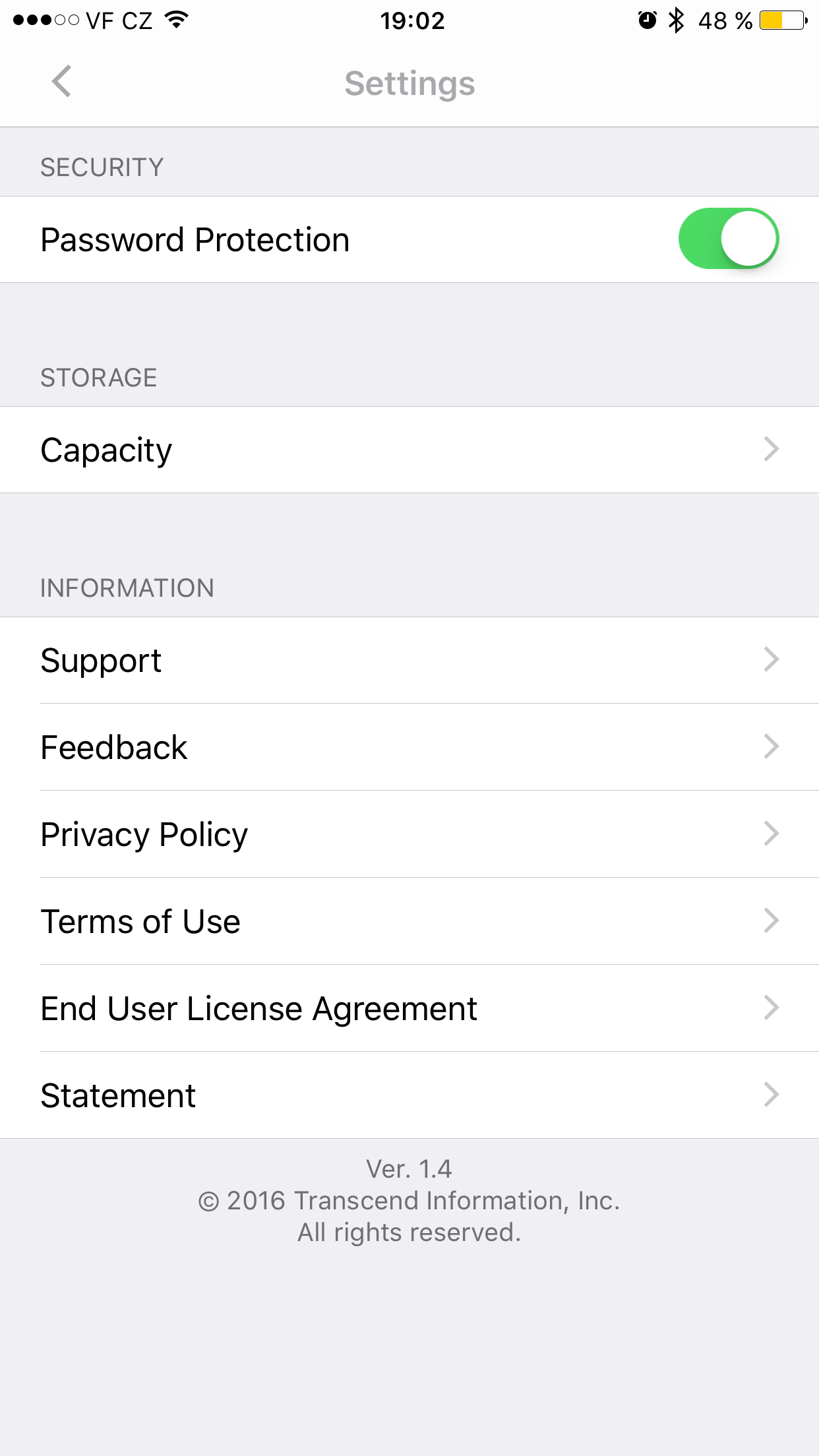
Task: View the Terms of Use
Action: [x=409, y=921]
